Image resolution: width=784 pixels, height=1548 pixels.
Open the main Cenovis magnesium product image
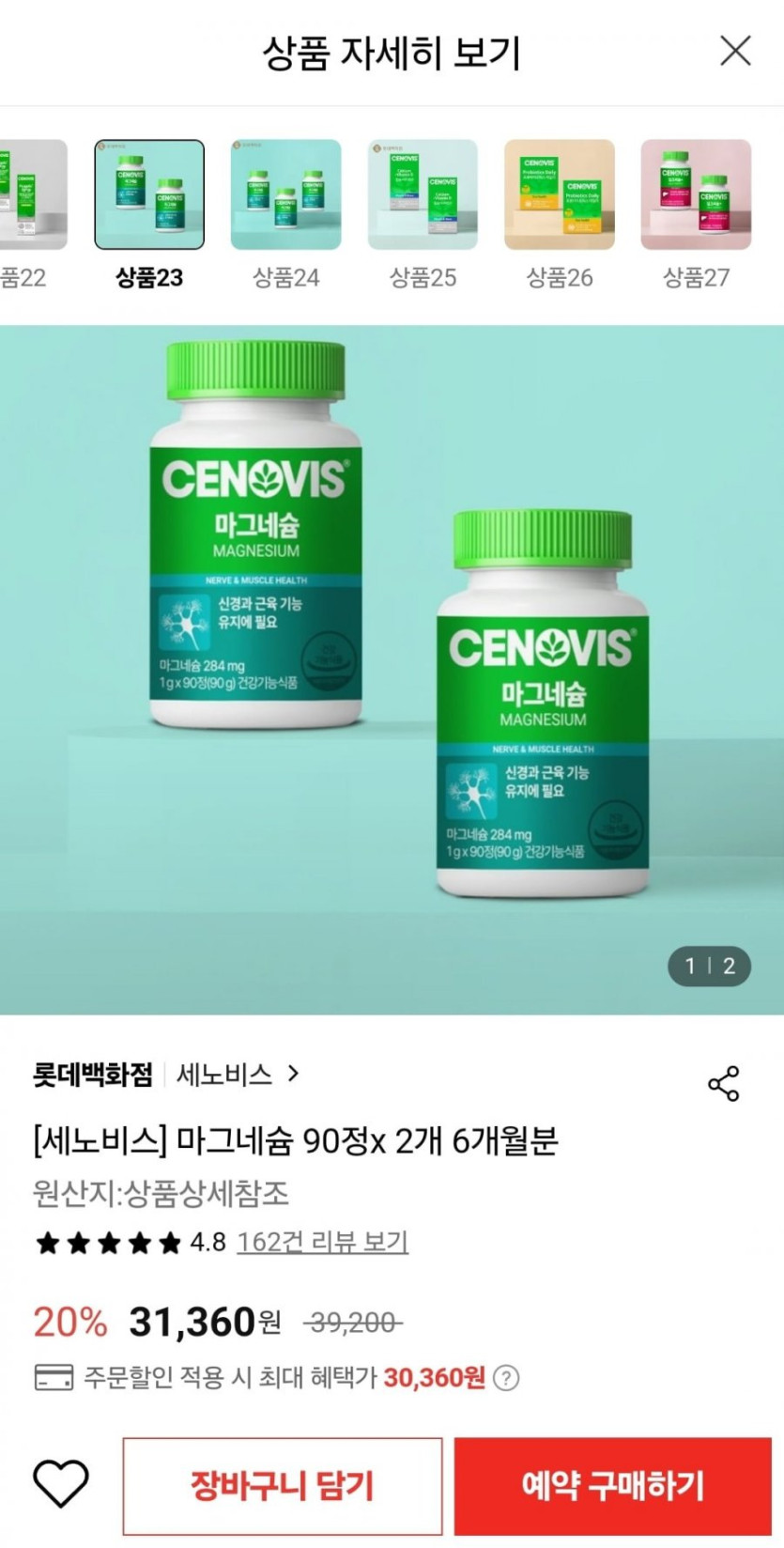click(x=392, y=670)
